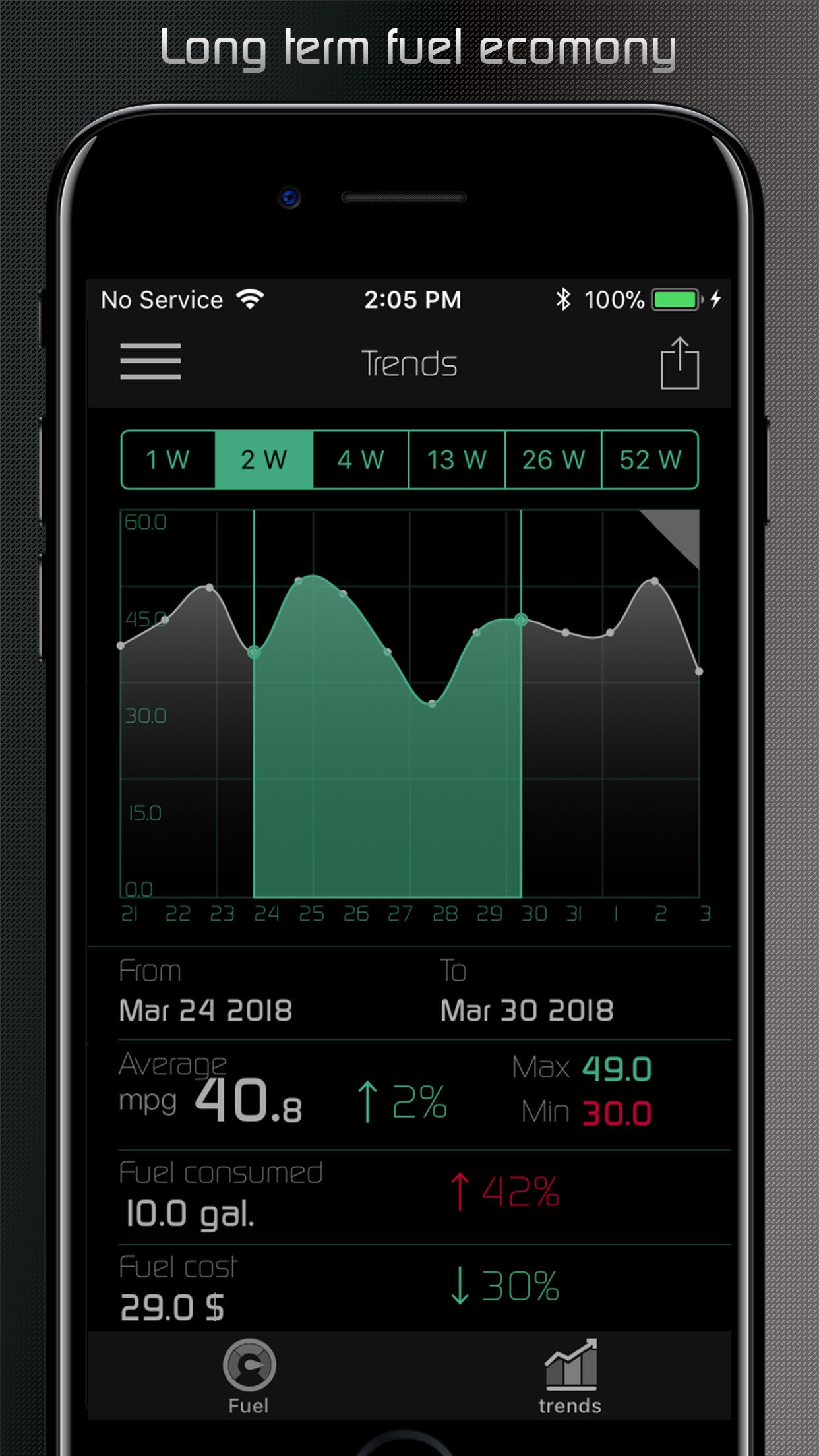The width and height of the screenshot is (819, 1456).
Task: Select the 13 W period option
Action: (x=456, y=460)
